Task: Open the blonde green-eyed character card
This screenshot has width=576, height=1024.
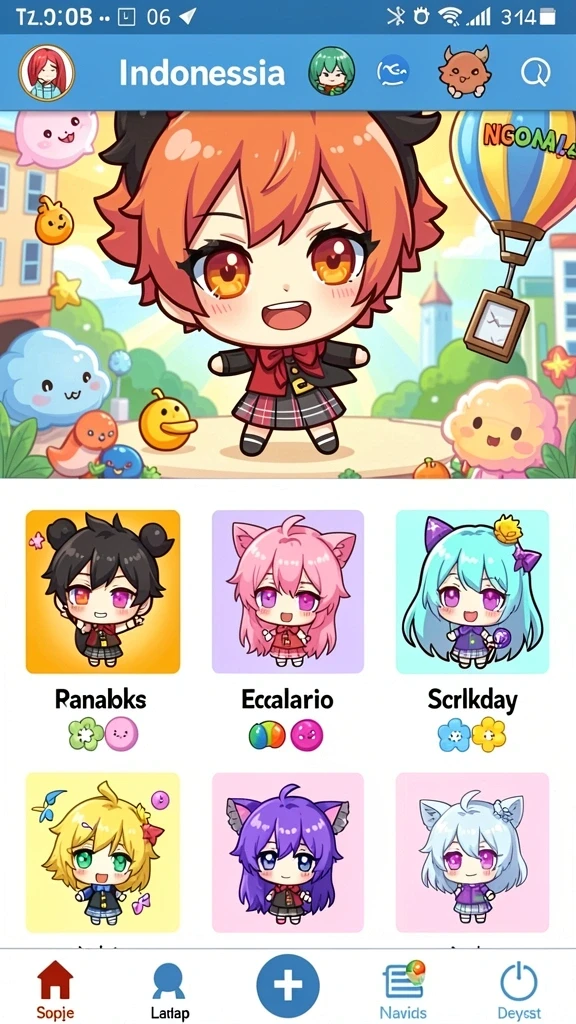Action: tap(103, 852)
